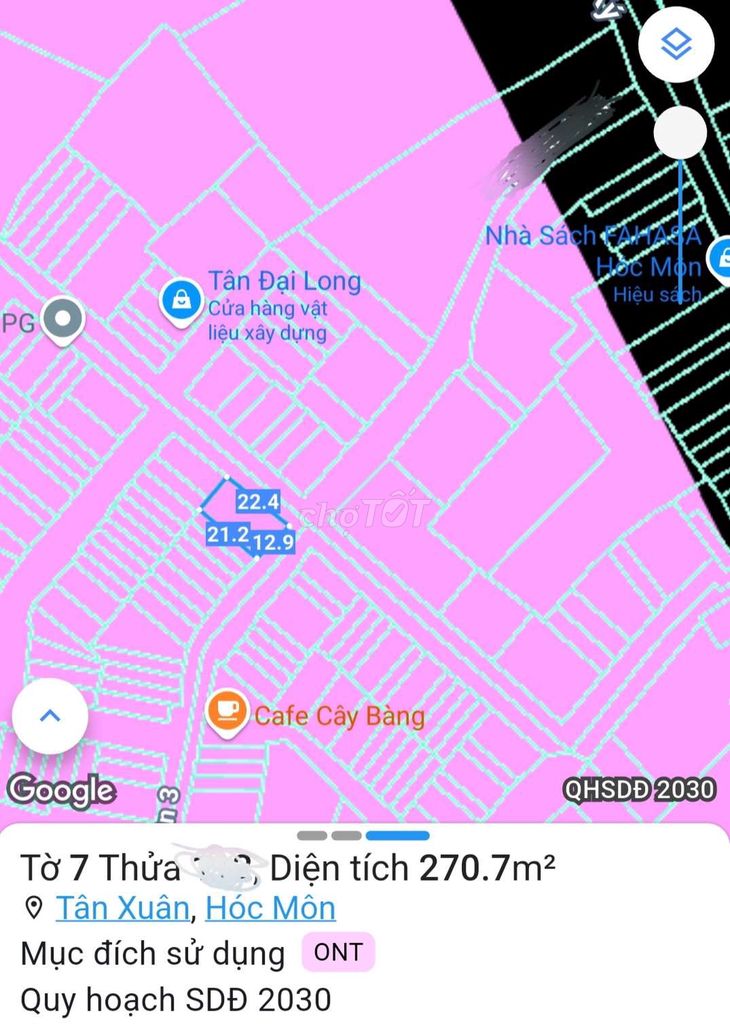Tap the opacity slider handle

[x=680, y=132]
